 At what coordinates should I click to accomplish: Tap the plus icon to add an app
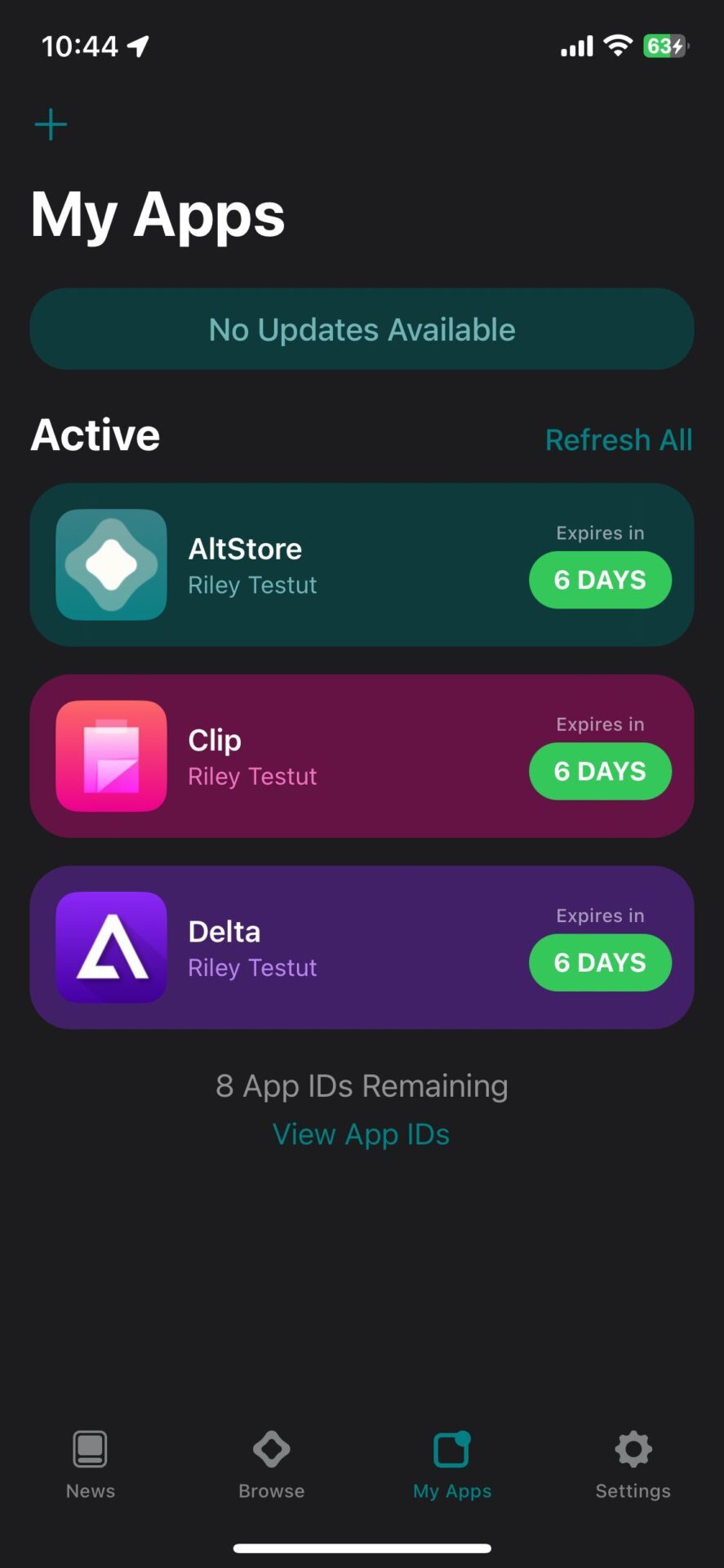(51, 124)
